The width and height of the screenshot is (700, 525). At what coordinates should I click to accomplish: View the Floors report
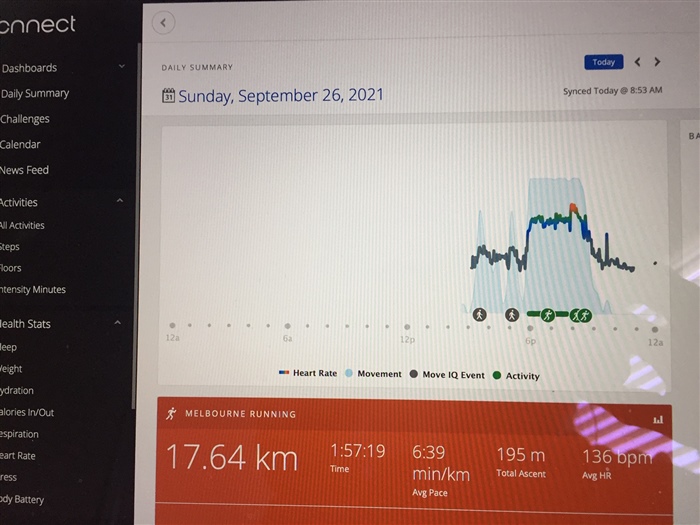tap(11, 268)
